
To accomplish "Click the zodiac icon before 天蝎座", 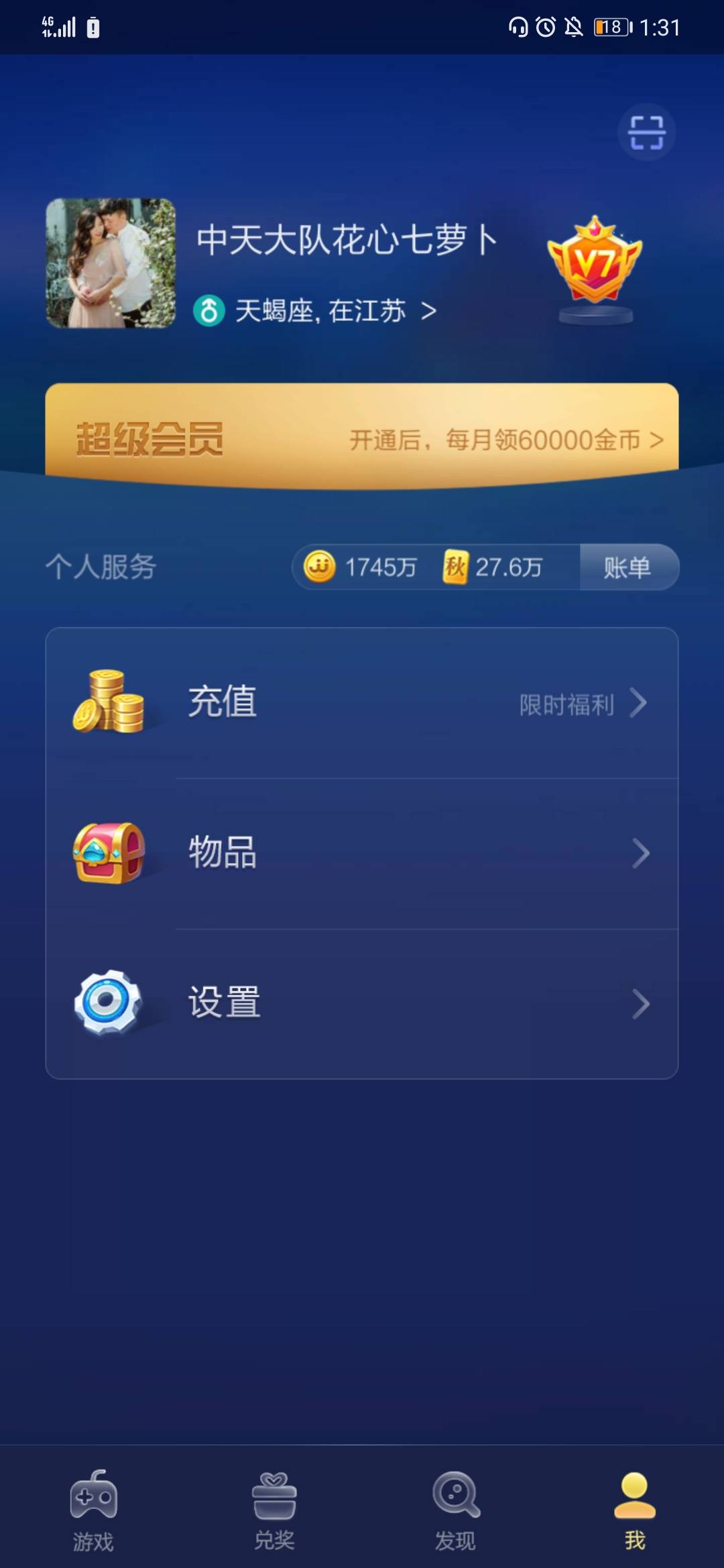I will click(x=208, y=310).
